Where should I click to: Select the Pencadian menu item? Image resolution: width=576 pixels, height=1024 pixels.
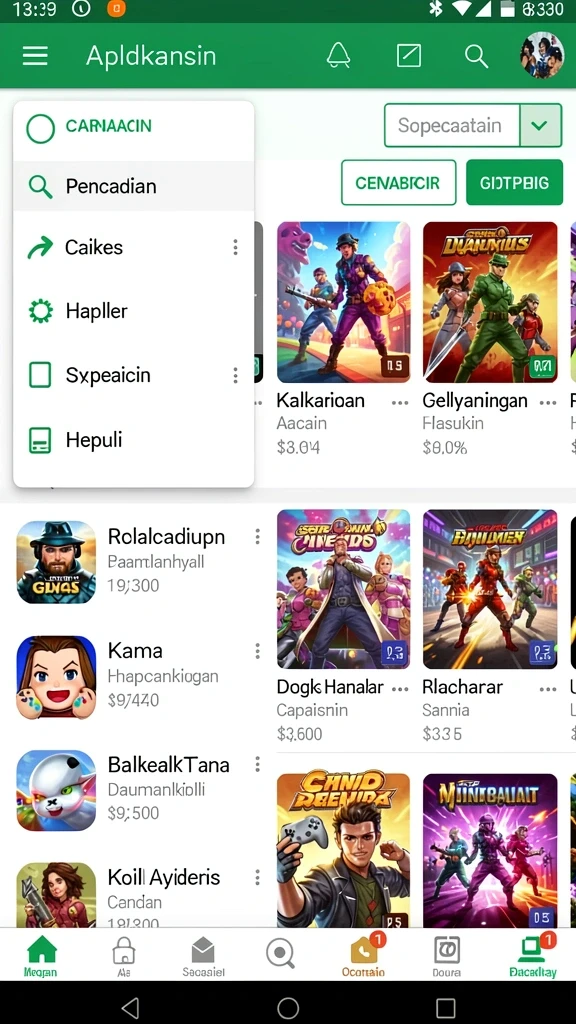click(133, 186)
